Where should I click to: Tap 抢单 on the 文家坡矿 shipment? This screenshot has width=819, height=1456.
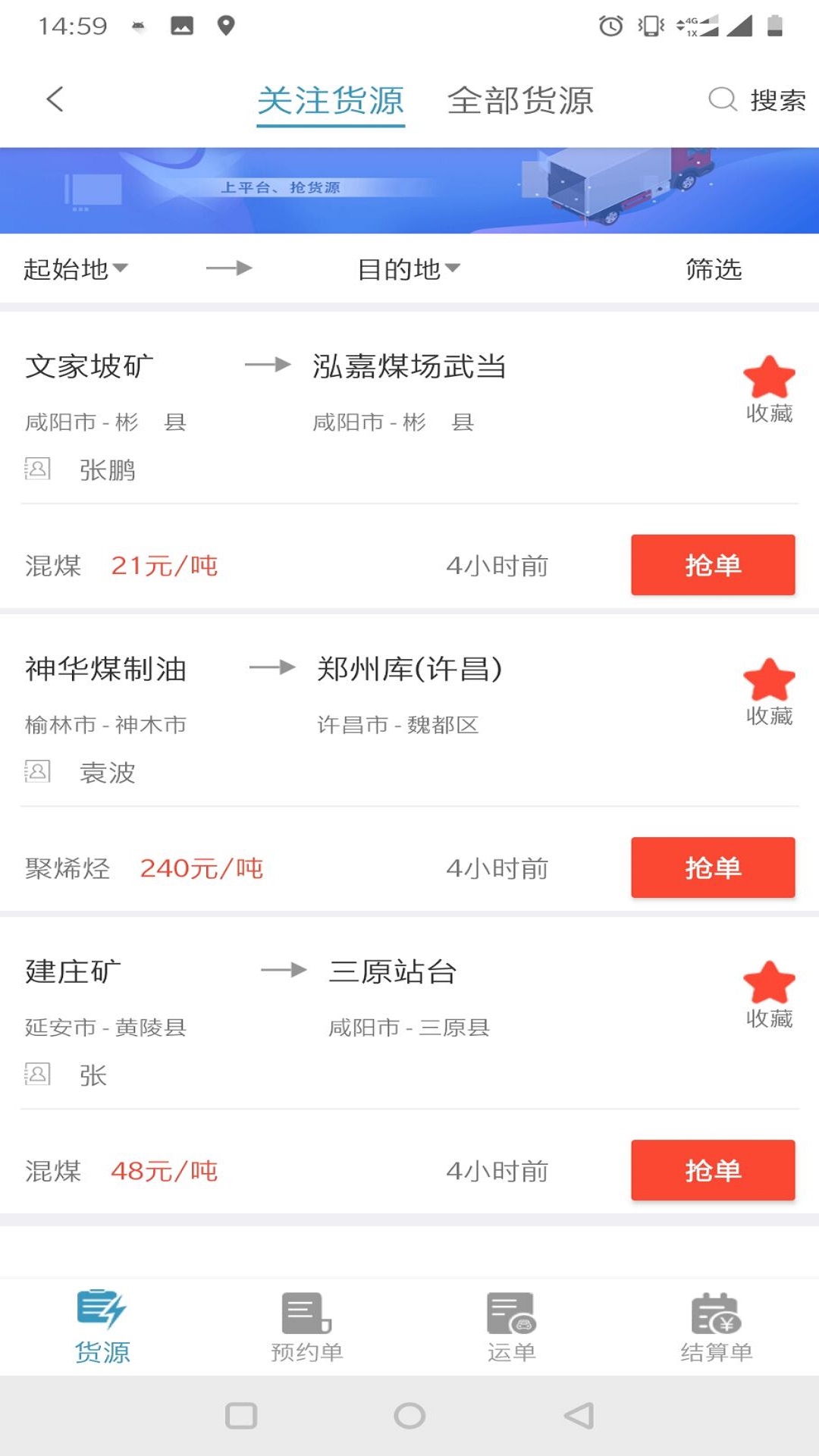pos(712,565)
